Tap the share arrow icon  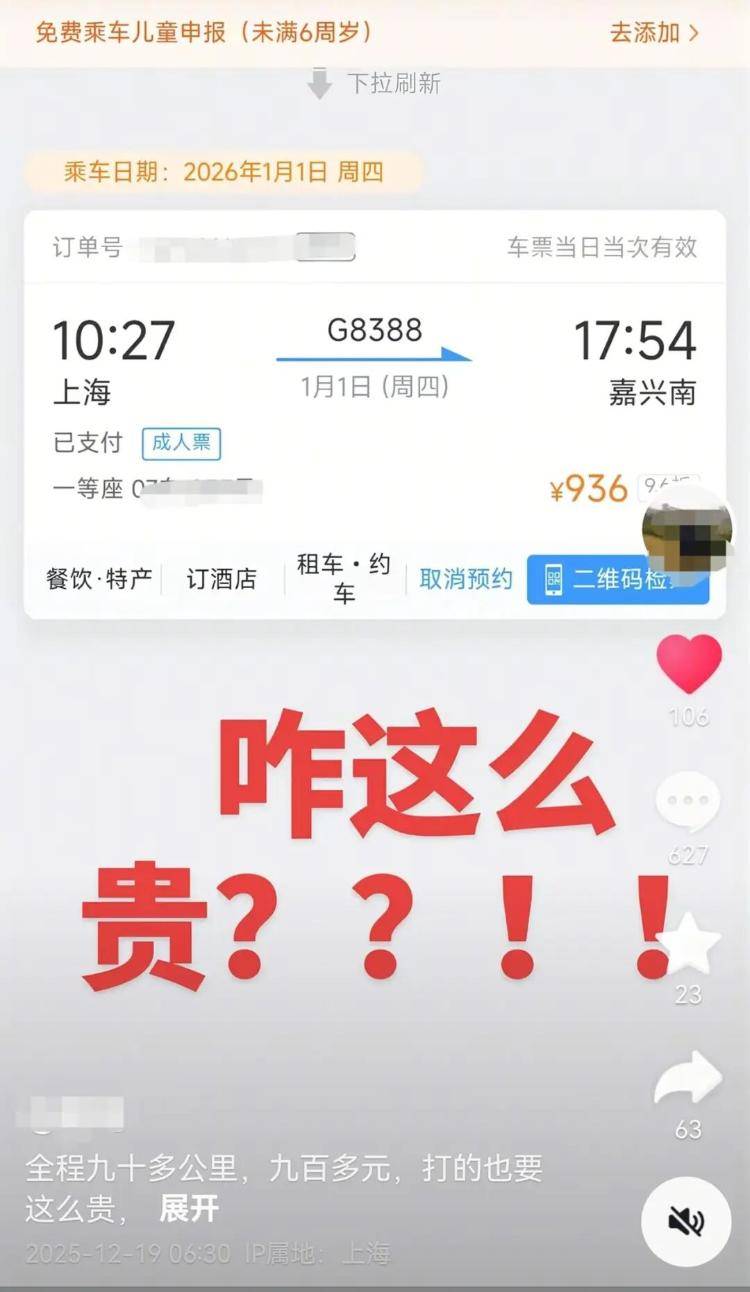click(686, 1074)
